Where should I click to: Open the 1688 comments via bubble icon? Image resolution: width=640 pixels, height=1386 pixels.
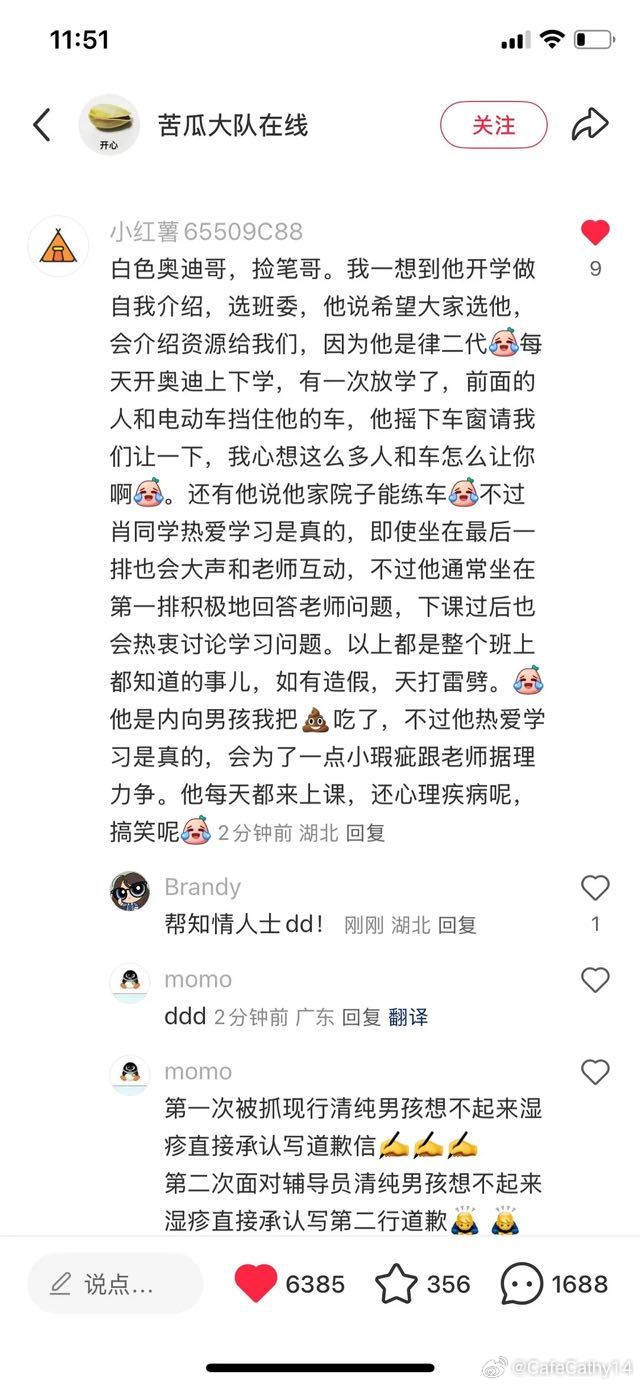pos(522,1284)
